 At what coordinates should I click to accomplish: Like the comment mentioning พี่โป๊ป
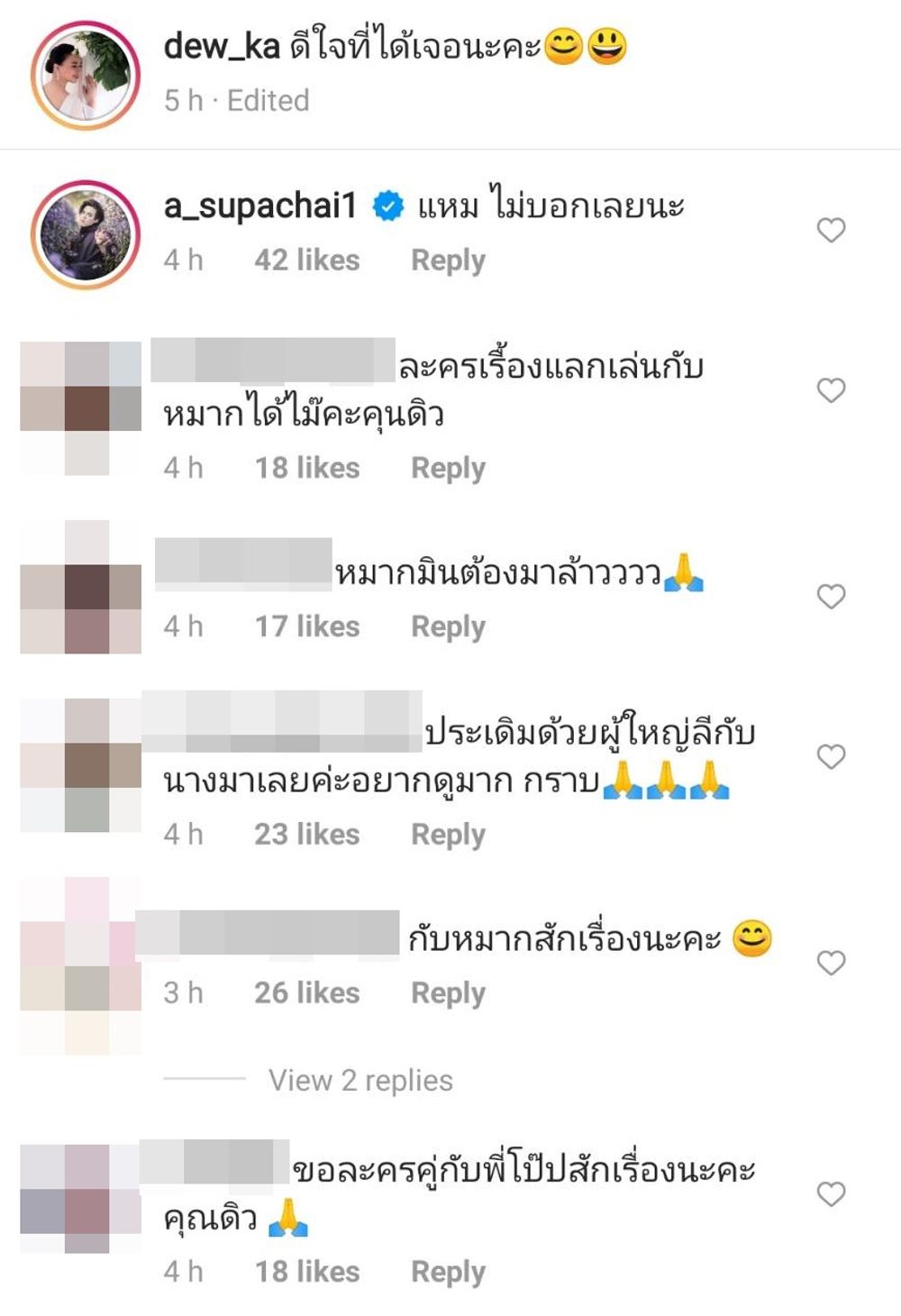click(831, 1194)
